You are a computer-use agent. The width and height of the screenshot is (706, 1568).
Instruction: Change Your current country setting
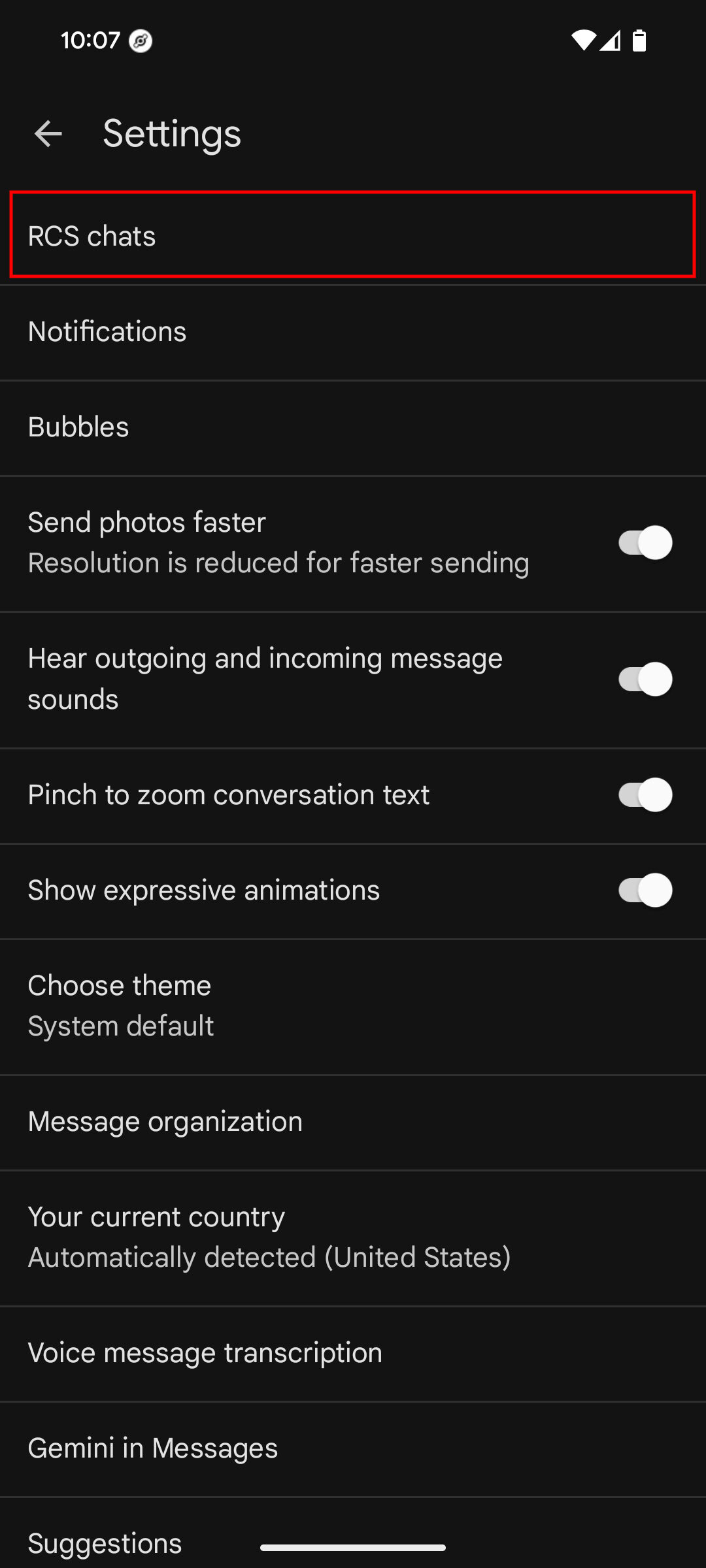click(x=353, y=1237)
